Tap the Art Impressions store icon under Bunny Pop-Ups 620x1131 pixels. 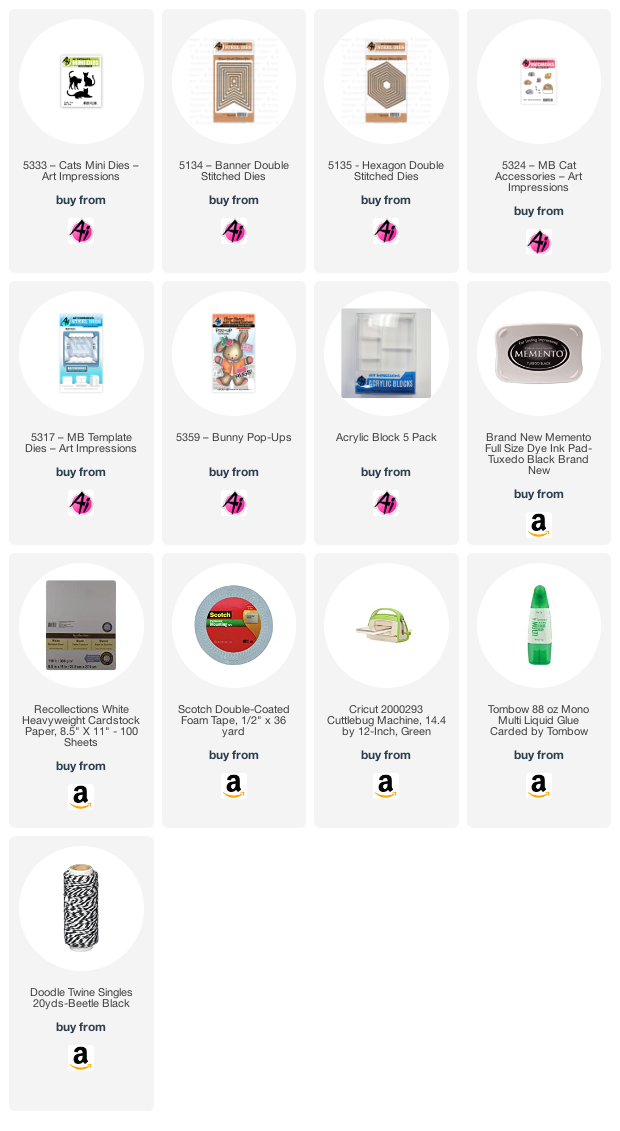(234, 503)
